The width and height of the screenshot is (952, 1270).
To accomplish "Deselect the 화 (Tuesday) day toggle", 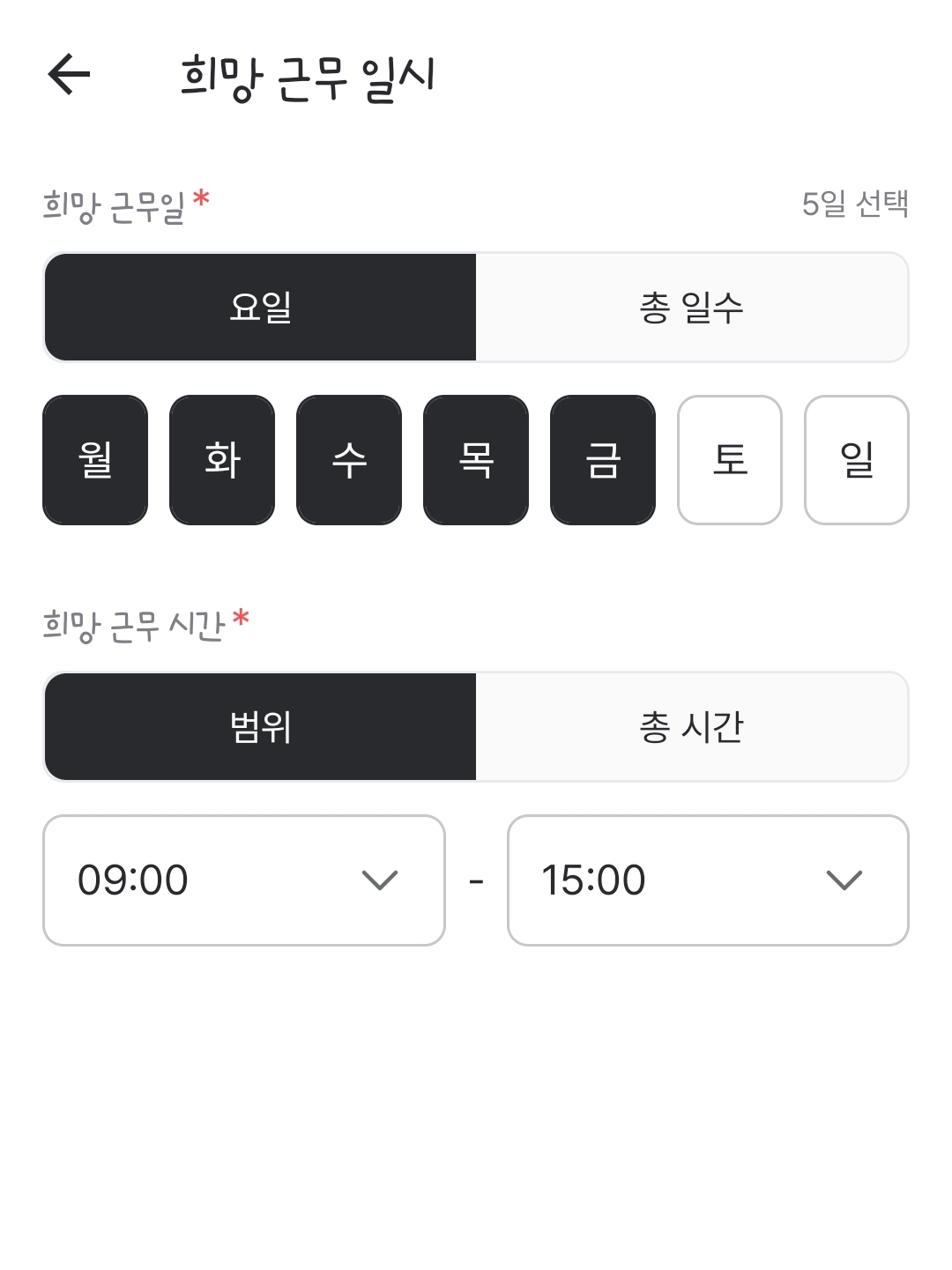I will click(221, 459).
